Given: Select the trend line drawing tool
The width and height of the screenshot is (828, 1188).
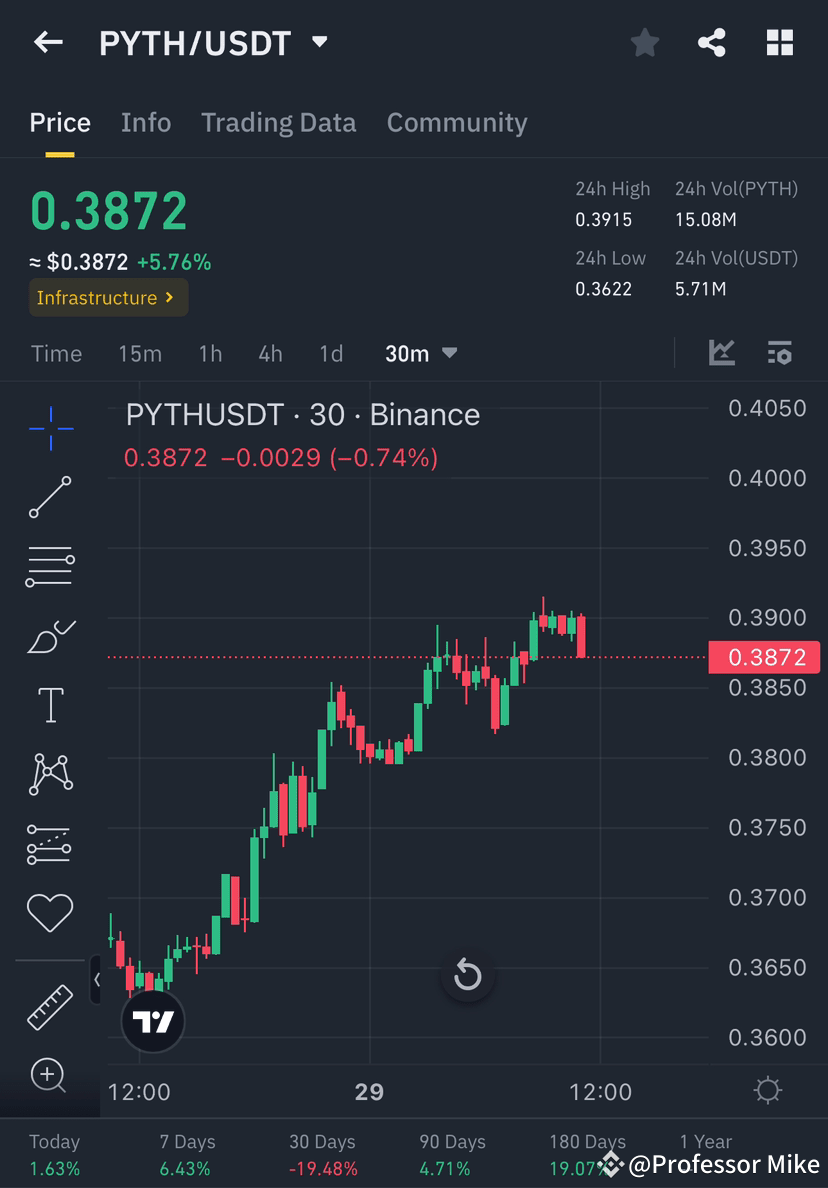Looking at the screenshot, I should point(49,497).
